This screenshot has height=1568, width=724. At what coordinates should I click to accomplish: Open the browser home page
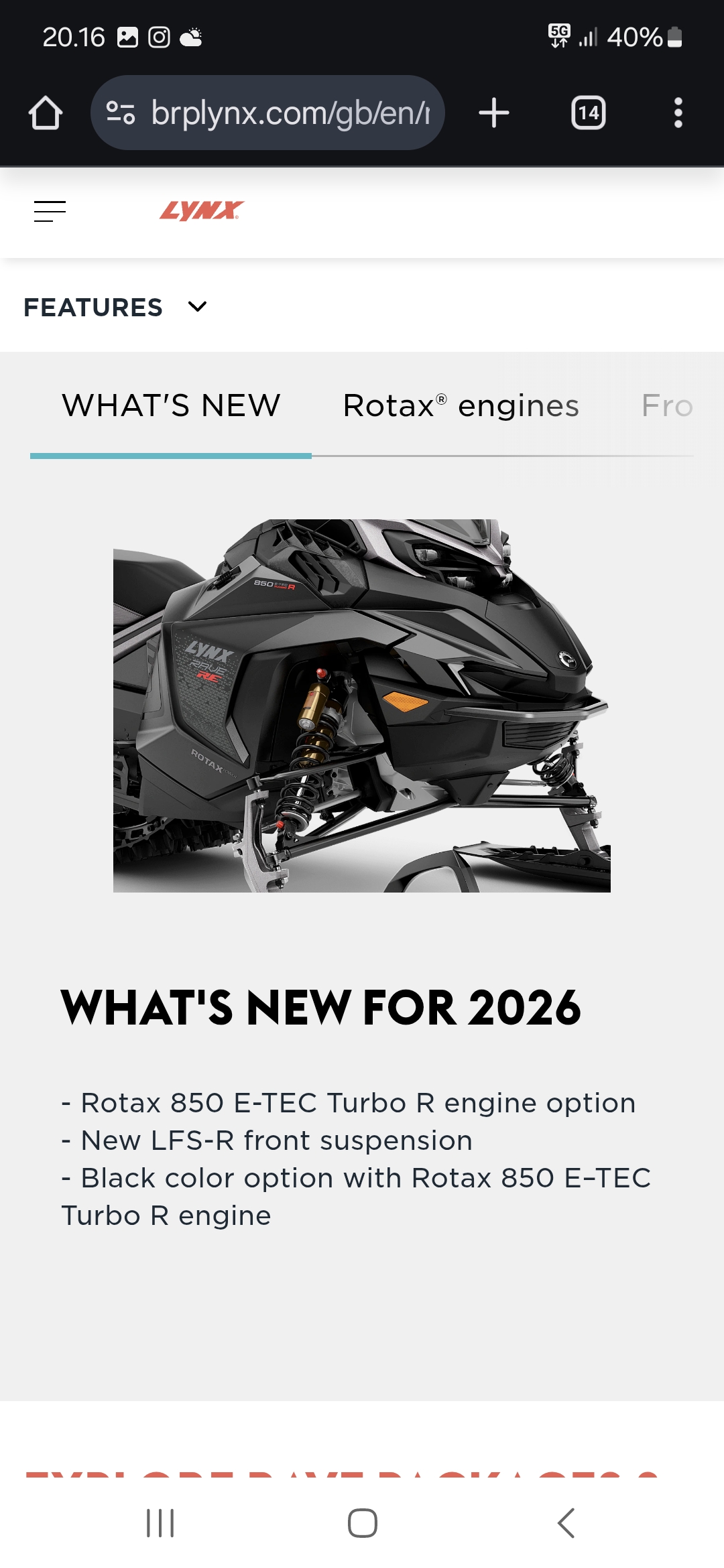click(x=46, y=113)
